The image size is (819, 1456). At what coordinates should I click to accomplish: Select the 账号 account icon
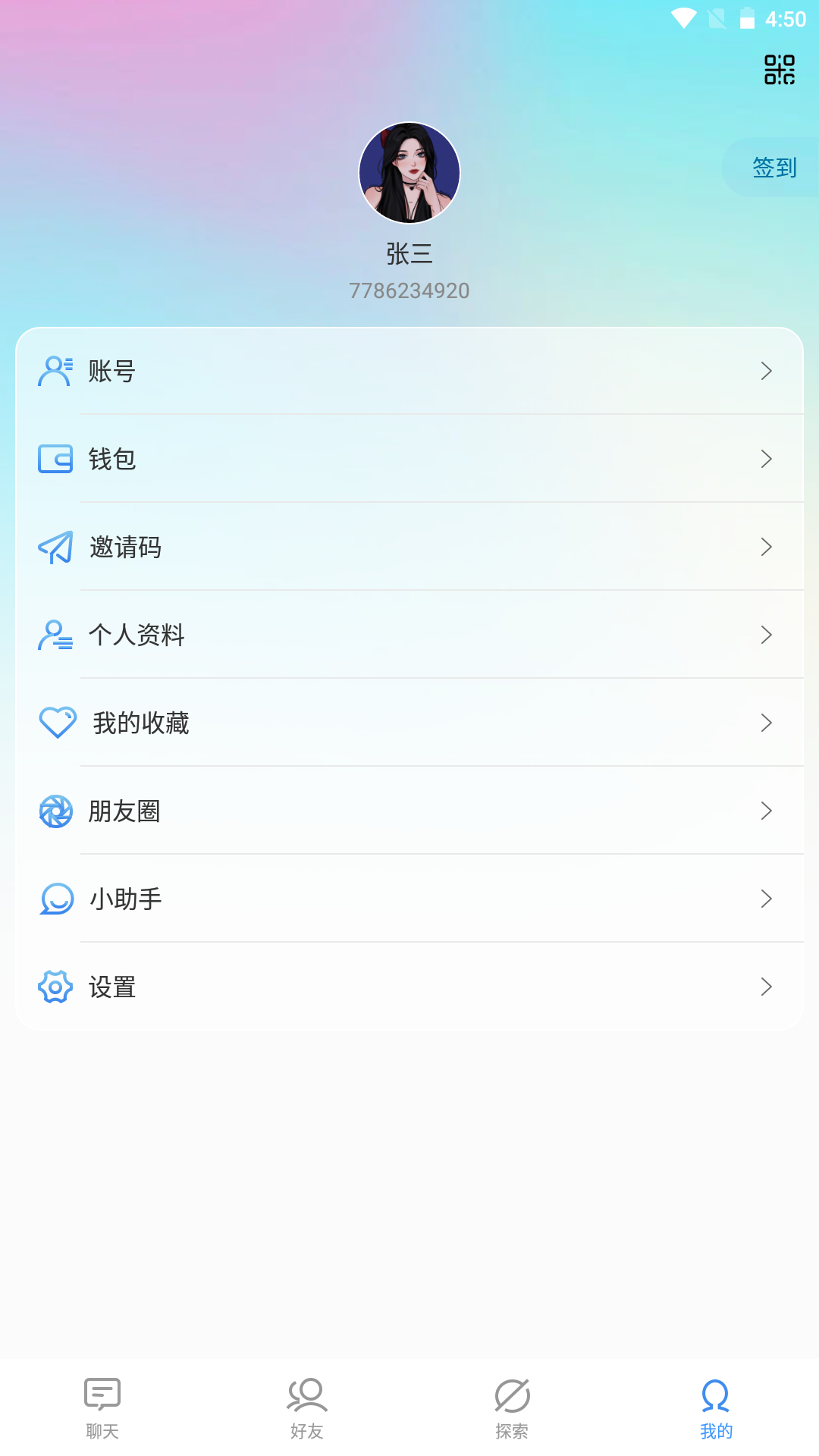click(54, 371)
